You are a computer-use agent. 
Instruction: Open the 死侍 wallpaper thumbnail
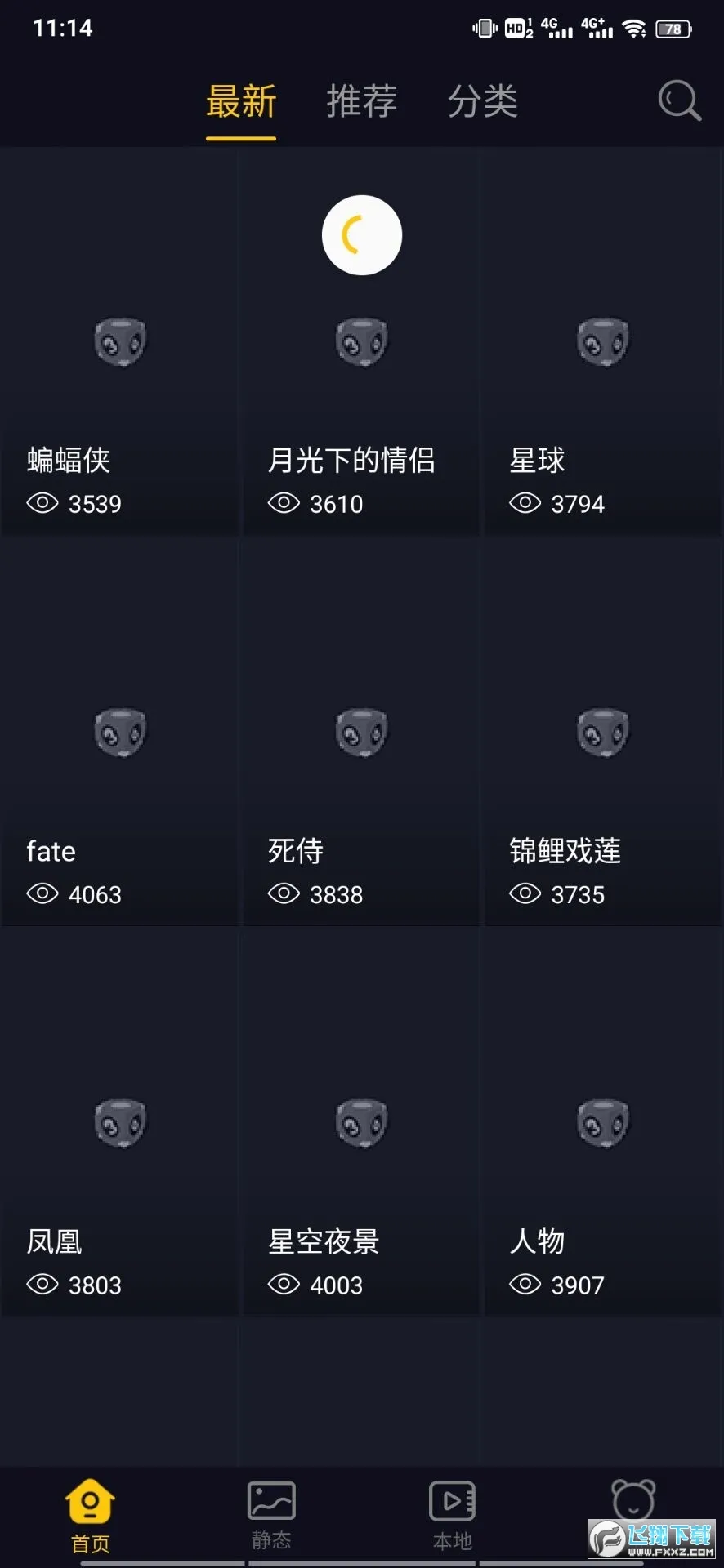[x=362, y=733]
